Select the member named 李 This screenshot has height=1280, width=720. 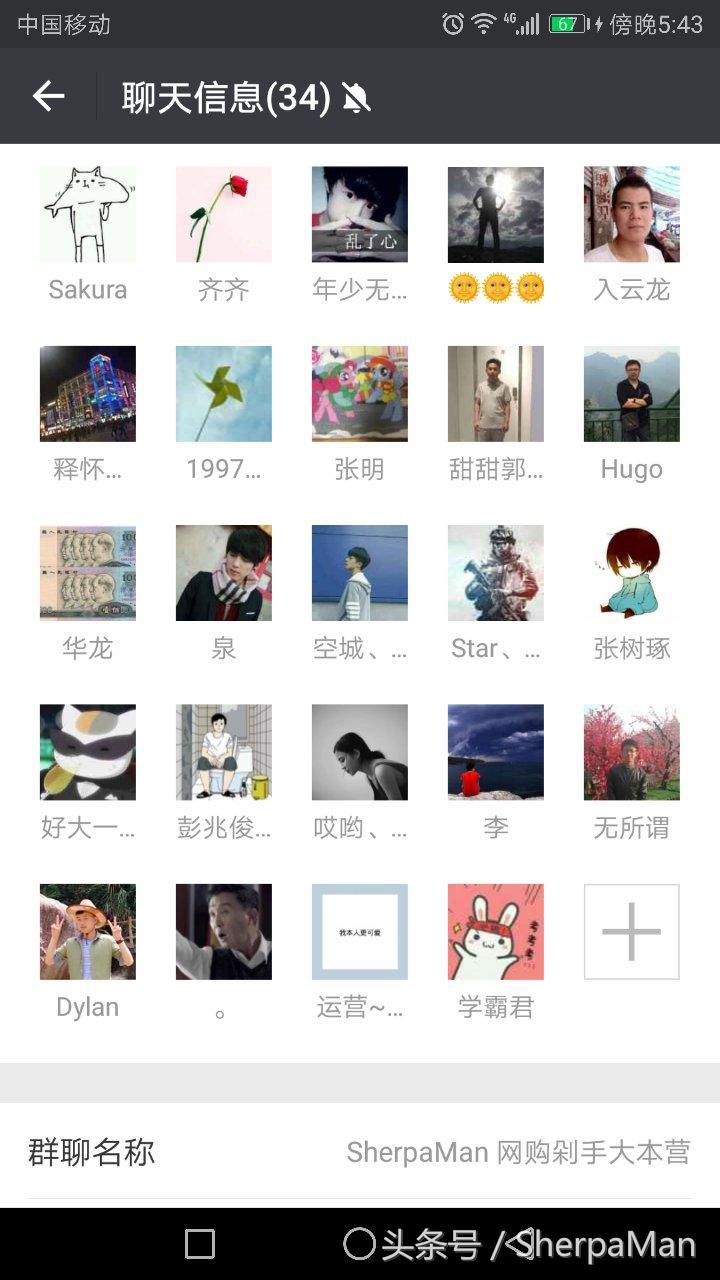click(495, 752)
